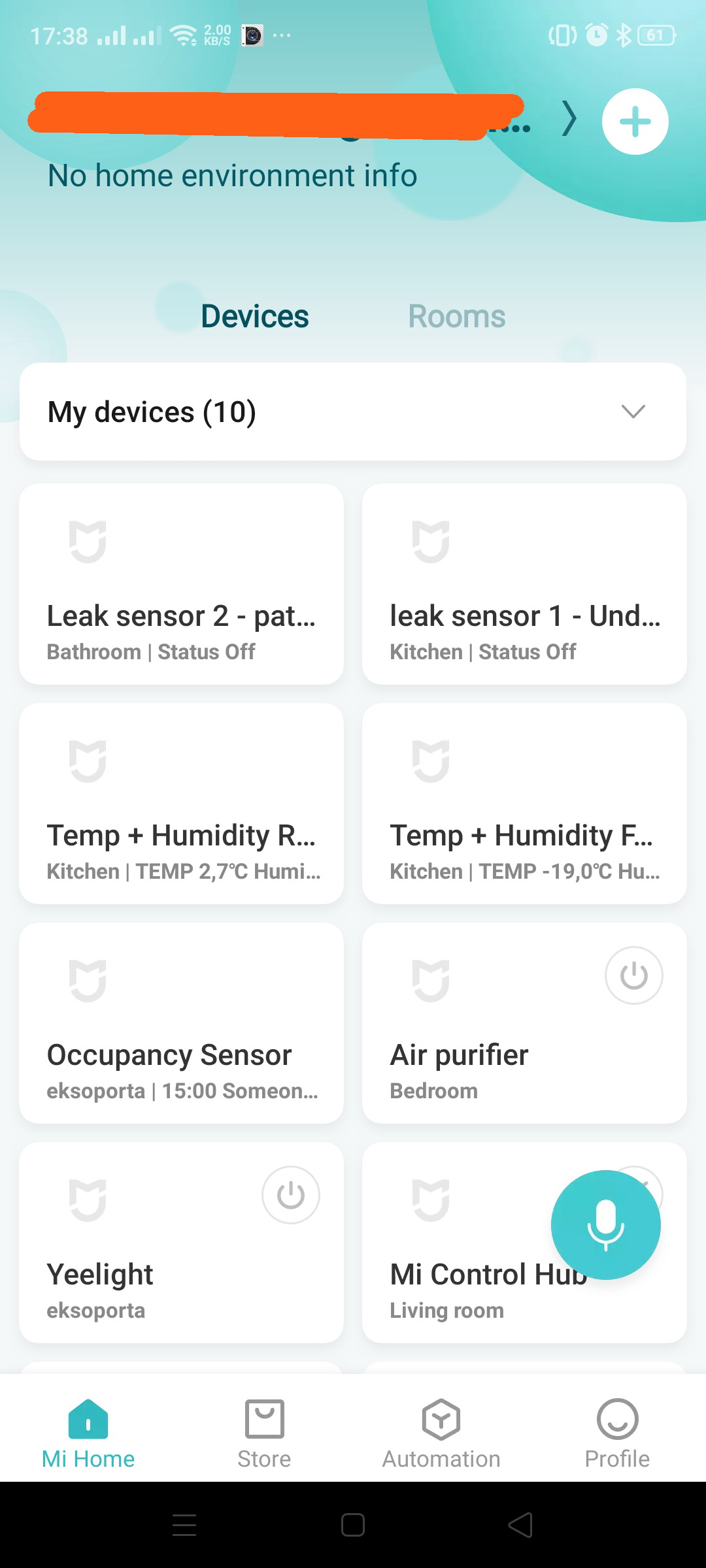Toggle power on the Yeelight

coord(291,1195)
